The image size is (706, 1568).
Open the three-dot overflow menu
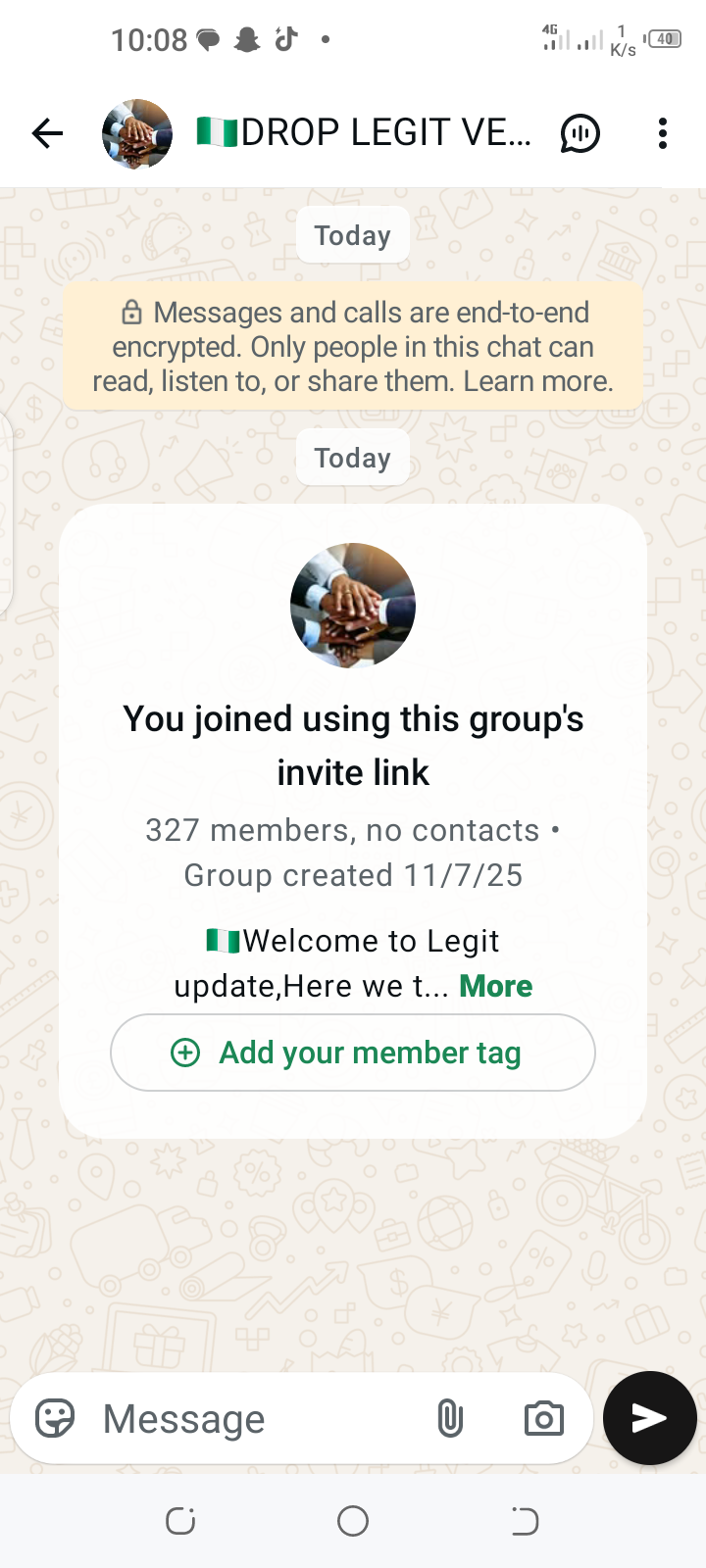[663, 133]
